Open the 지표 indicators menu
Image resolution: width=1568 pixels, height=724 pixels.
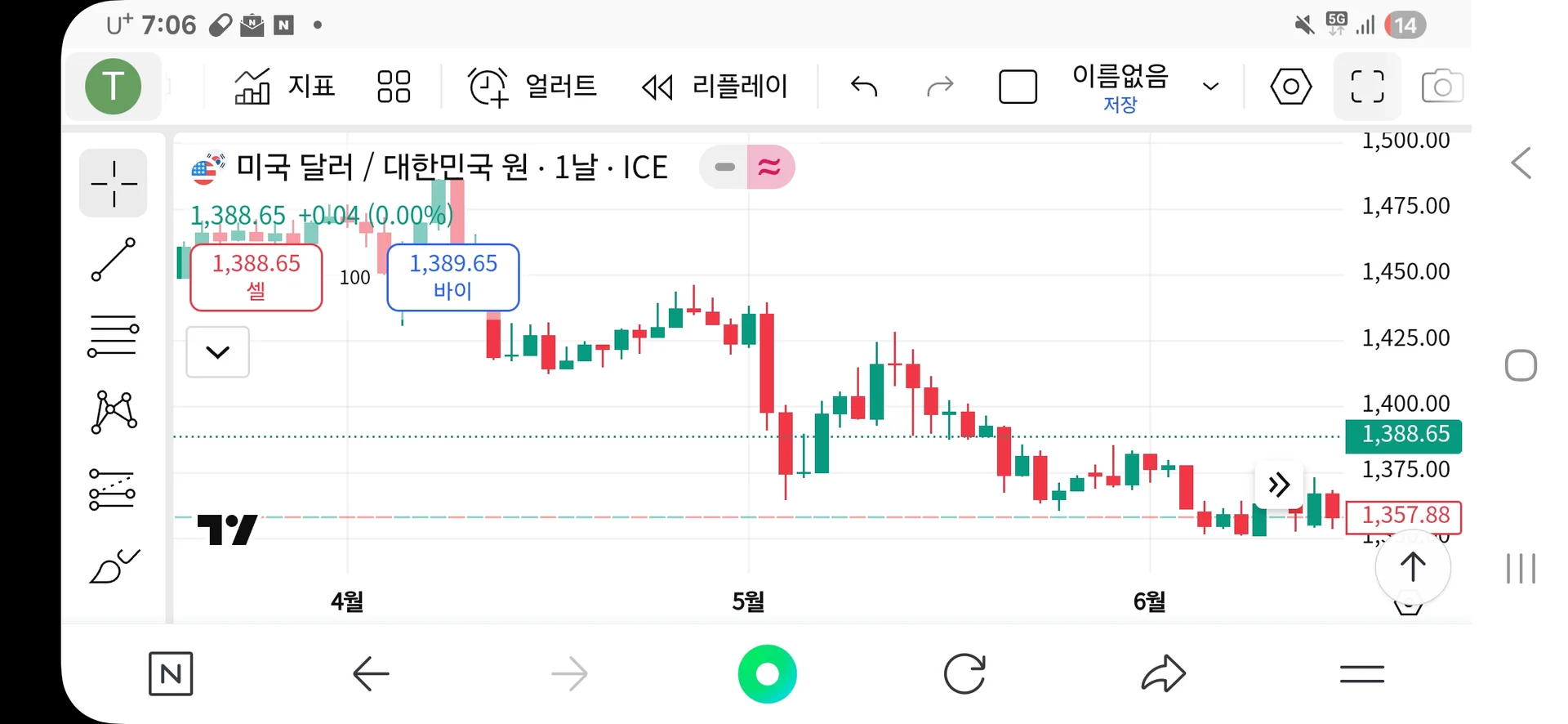[284, 87]
